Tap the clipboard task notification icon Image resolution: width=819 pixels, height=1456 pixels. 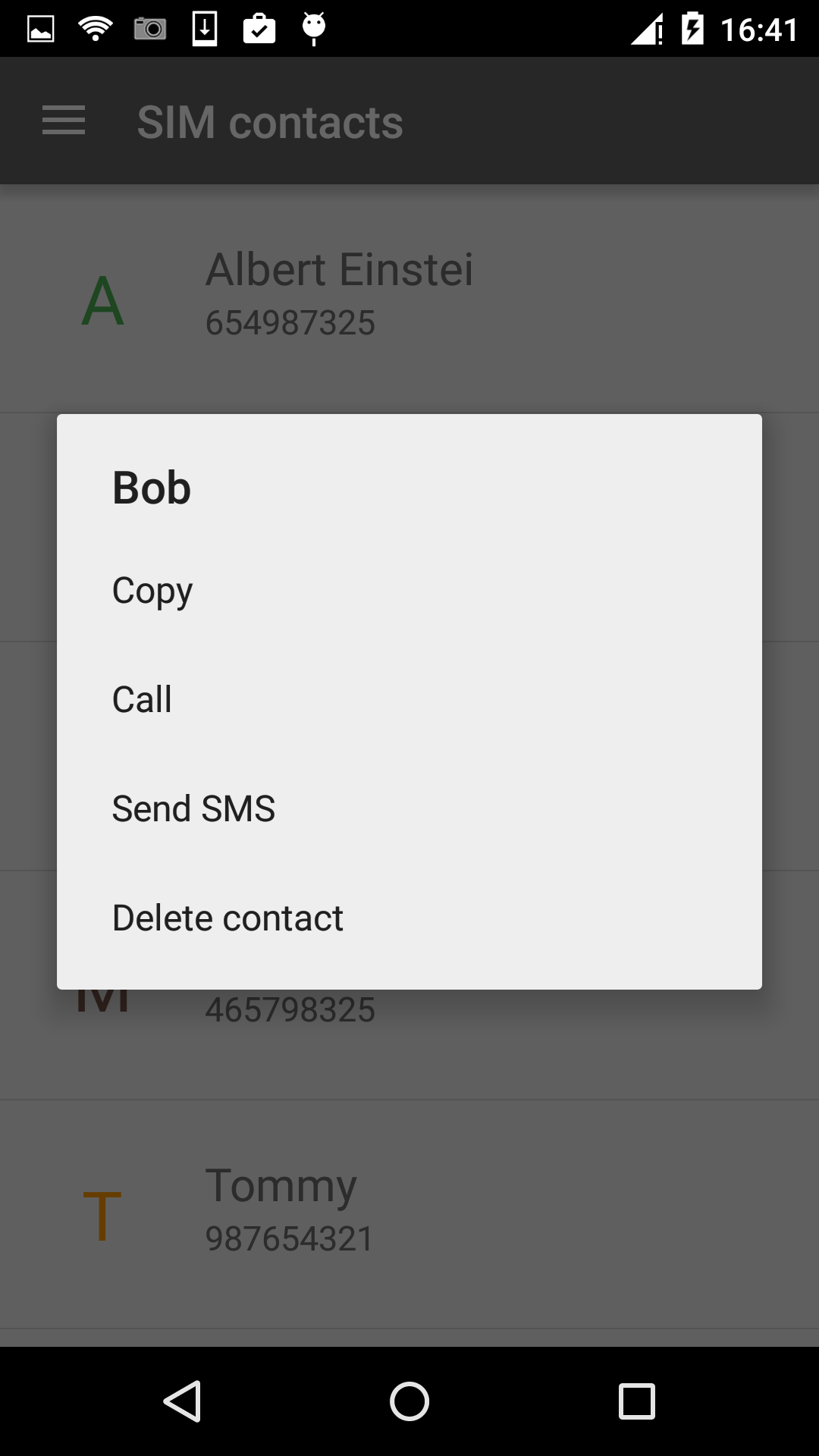coord(259,27)
